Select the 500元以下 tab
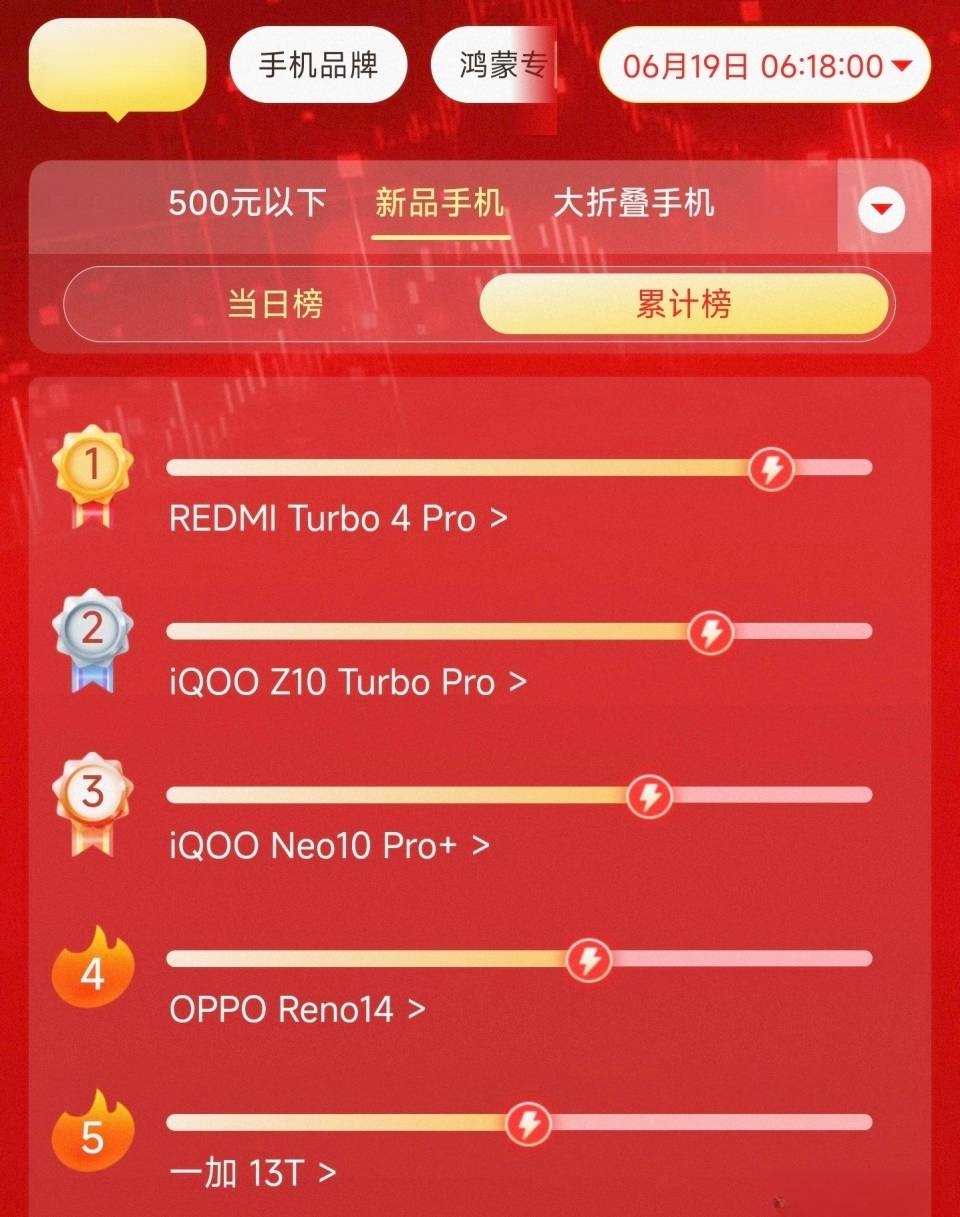 click(x=247, y=204)
